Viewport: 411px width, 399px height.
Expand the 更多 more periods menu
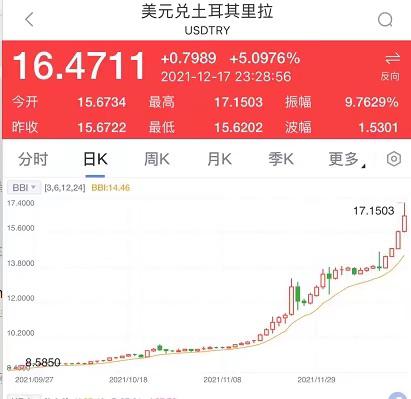pos(346,159)
